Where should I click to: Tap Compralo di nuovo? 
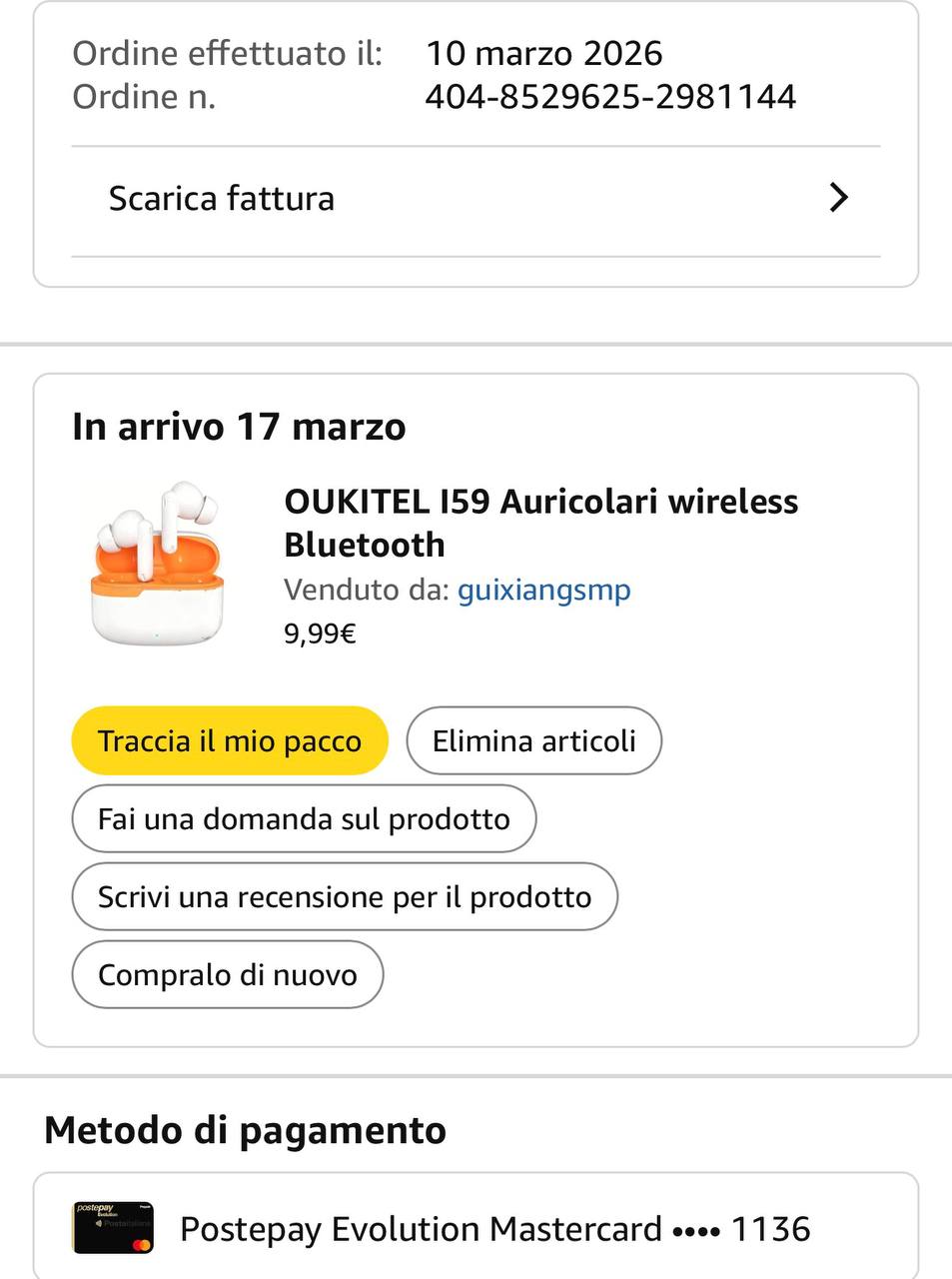[x=228, y=975]
